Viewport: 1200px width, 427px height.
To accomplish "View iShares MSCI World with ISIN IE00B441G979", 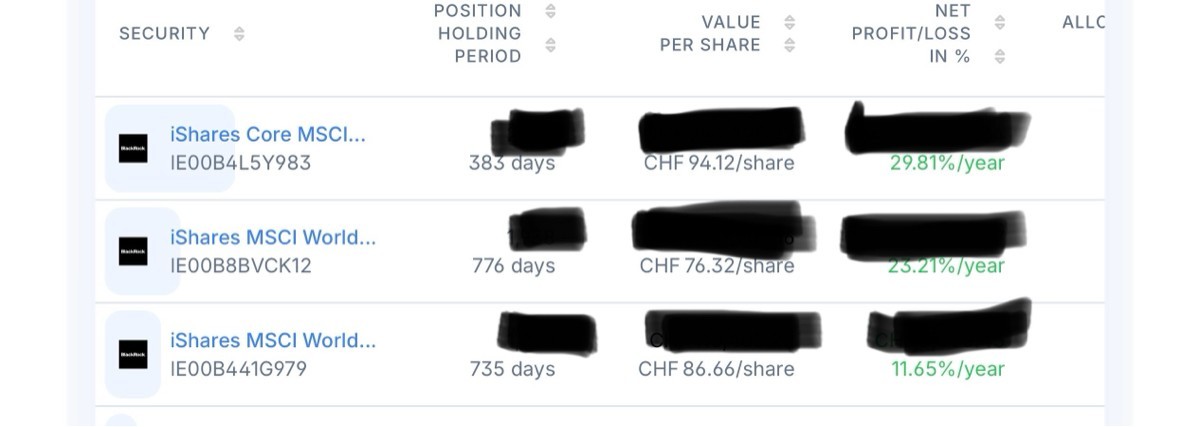I will click(x=273, y=341).
